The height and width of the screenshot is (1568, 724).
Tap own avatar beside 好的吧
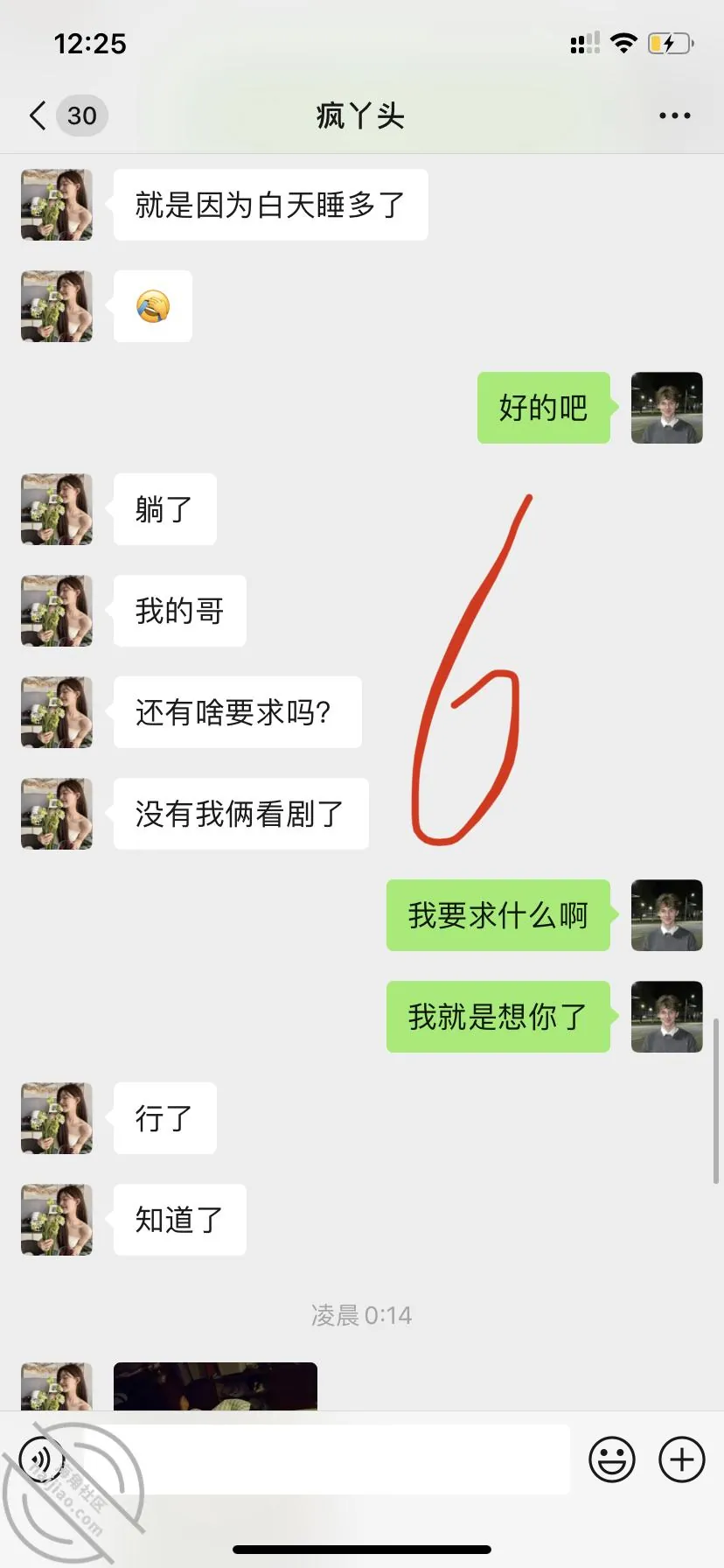tap(667, 408)
